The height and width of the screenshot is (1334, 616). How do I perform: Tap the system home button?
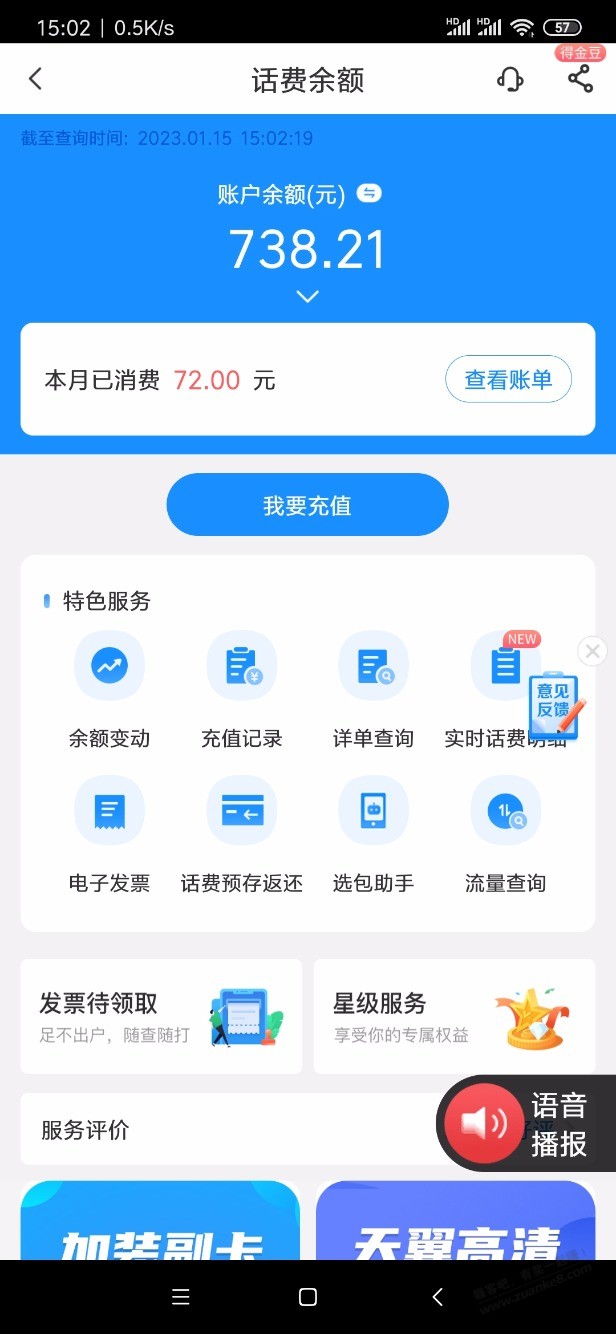(308, 1297)
